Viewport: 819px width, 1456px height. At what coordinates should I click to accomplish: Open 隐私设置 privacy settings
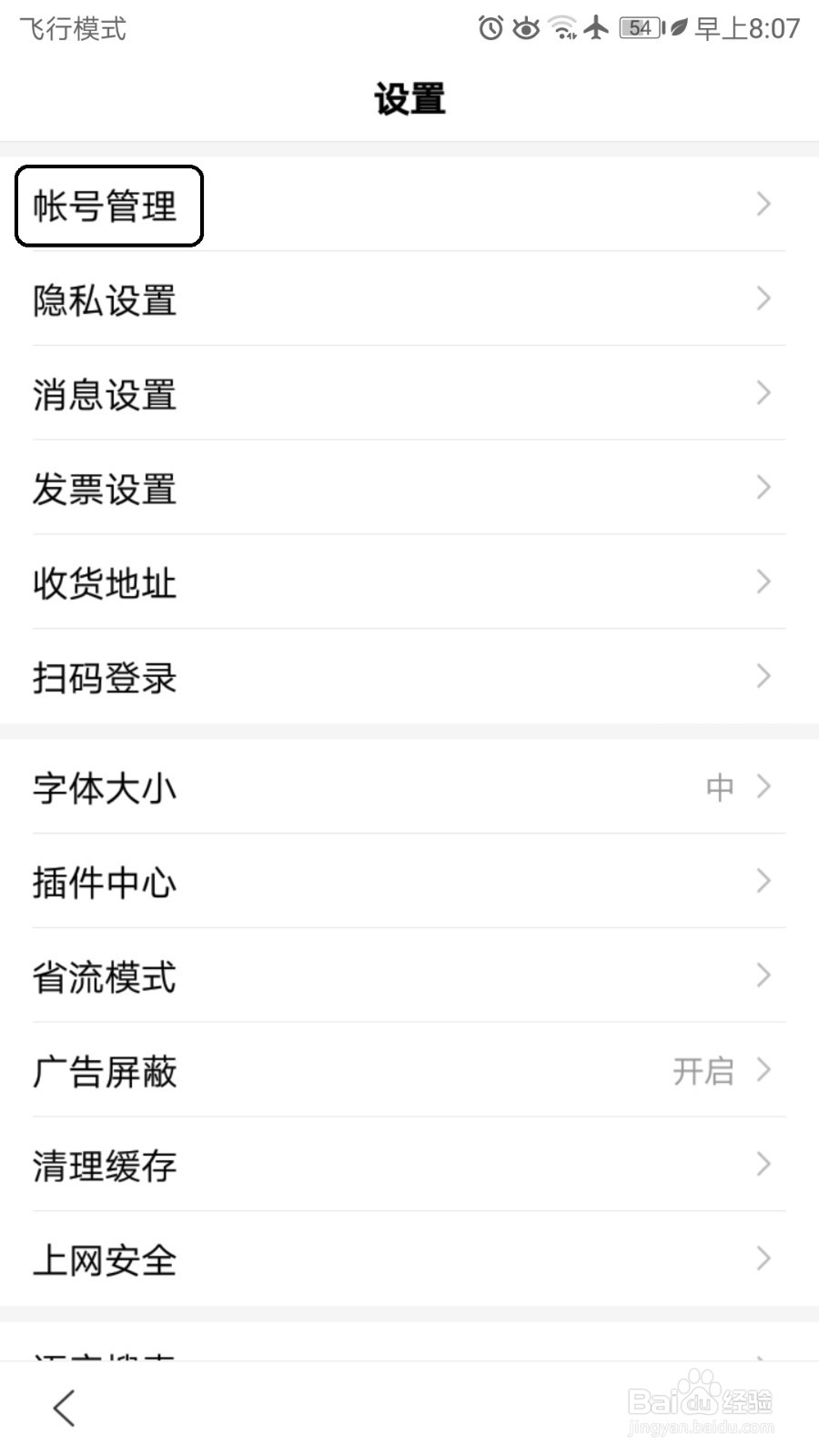[409, 299]
